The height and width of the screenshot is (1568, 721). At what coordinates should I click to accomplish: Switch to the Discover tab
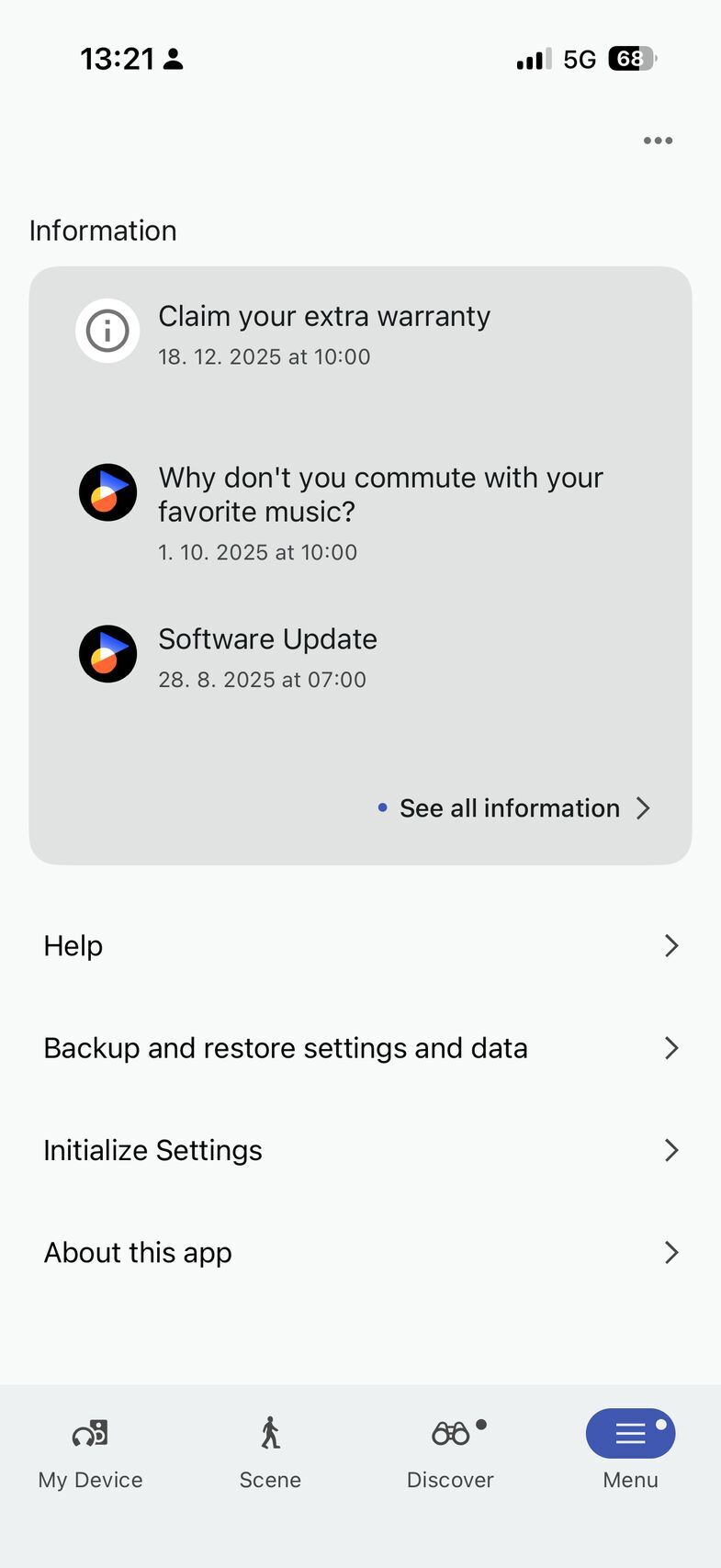pyautogui.click(x=450, y=1450)
